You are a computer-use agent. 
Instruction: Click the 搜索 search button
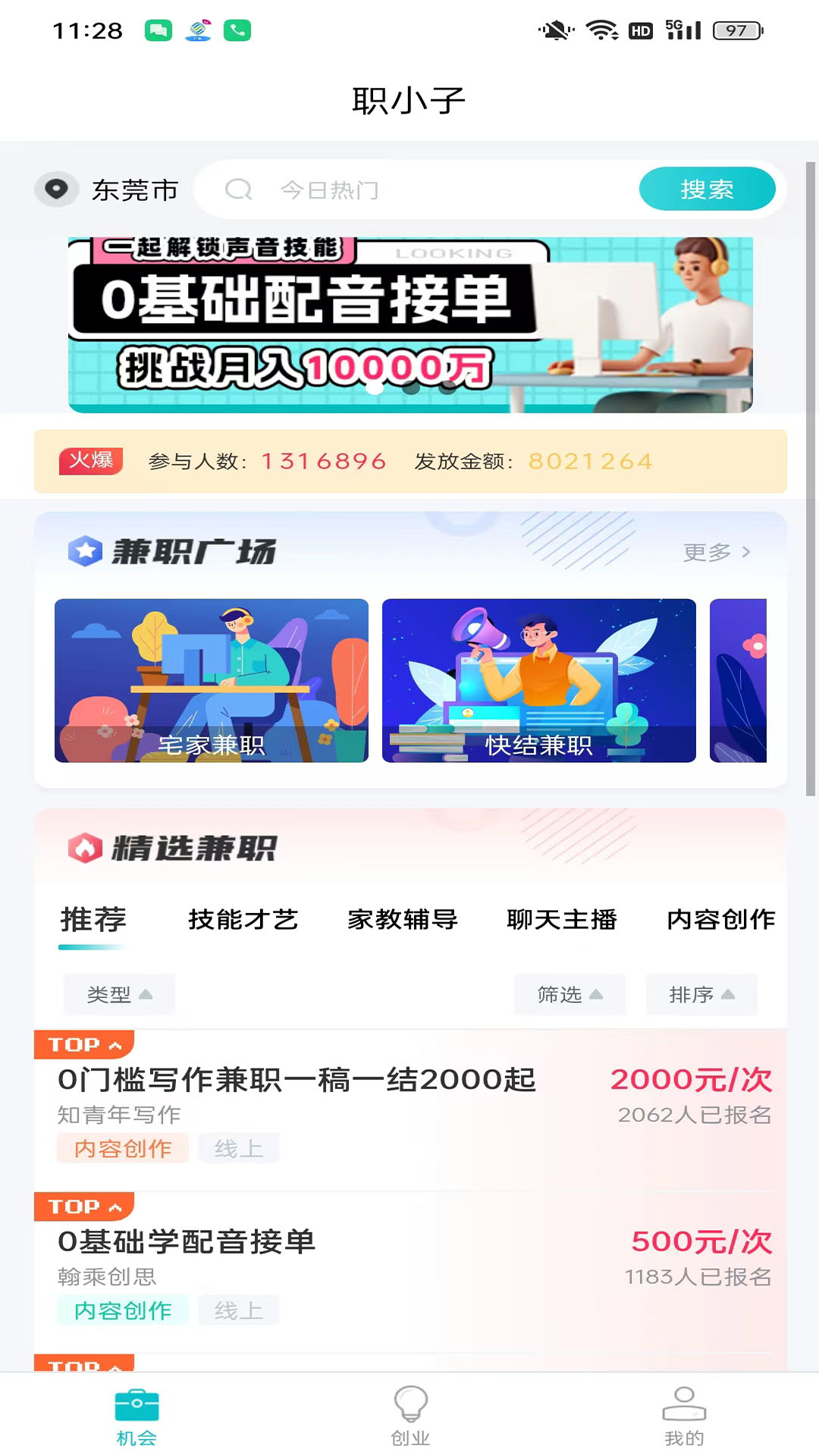[708, 190]
